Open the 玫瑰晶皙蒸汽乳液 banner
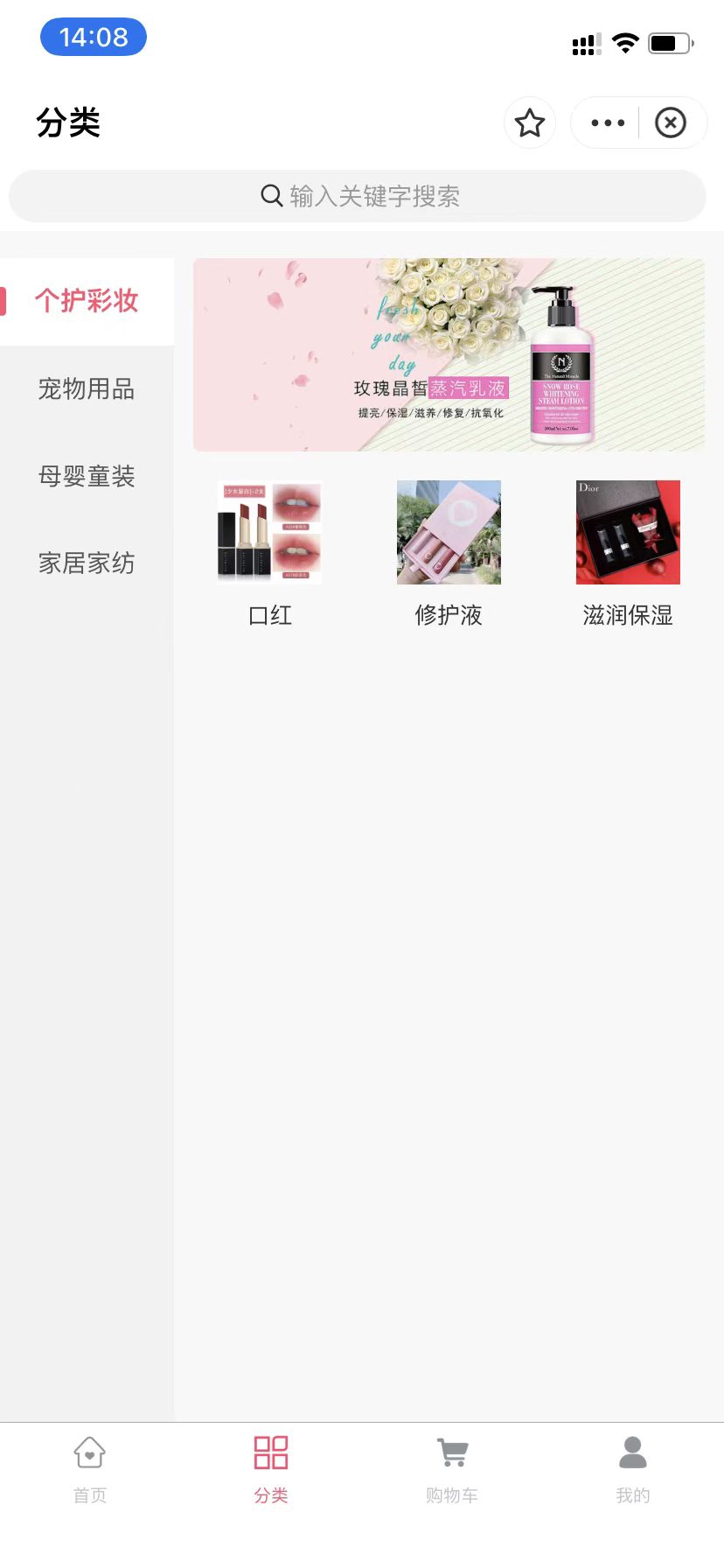Screen dimensions: 724x1568 [449, 354]
